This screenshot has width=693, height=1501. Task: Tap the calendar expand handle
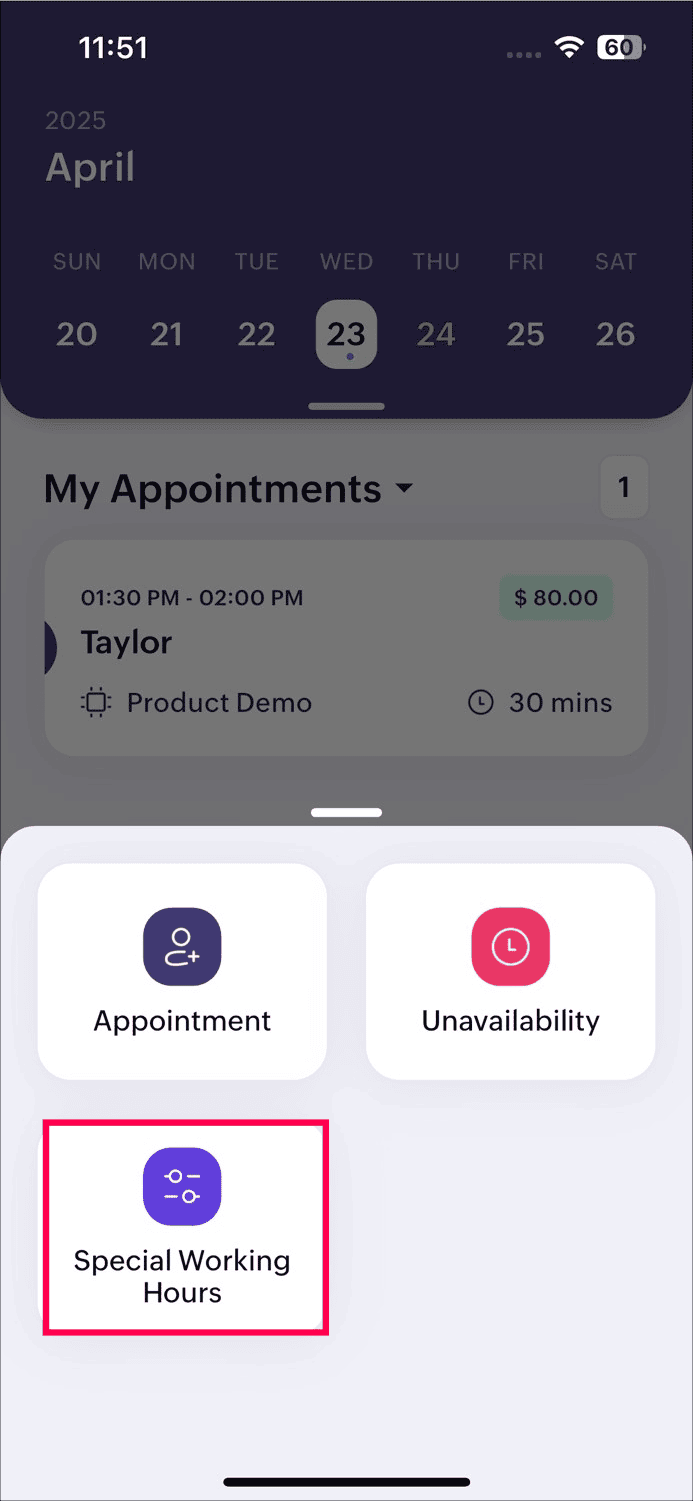346,407
